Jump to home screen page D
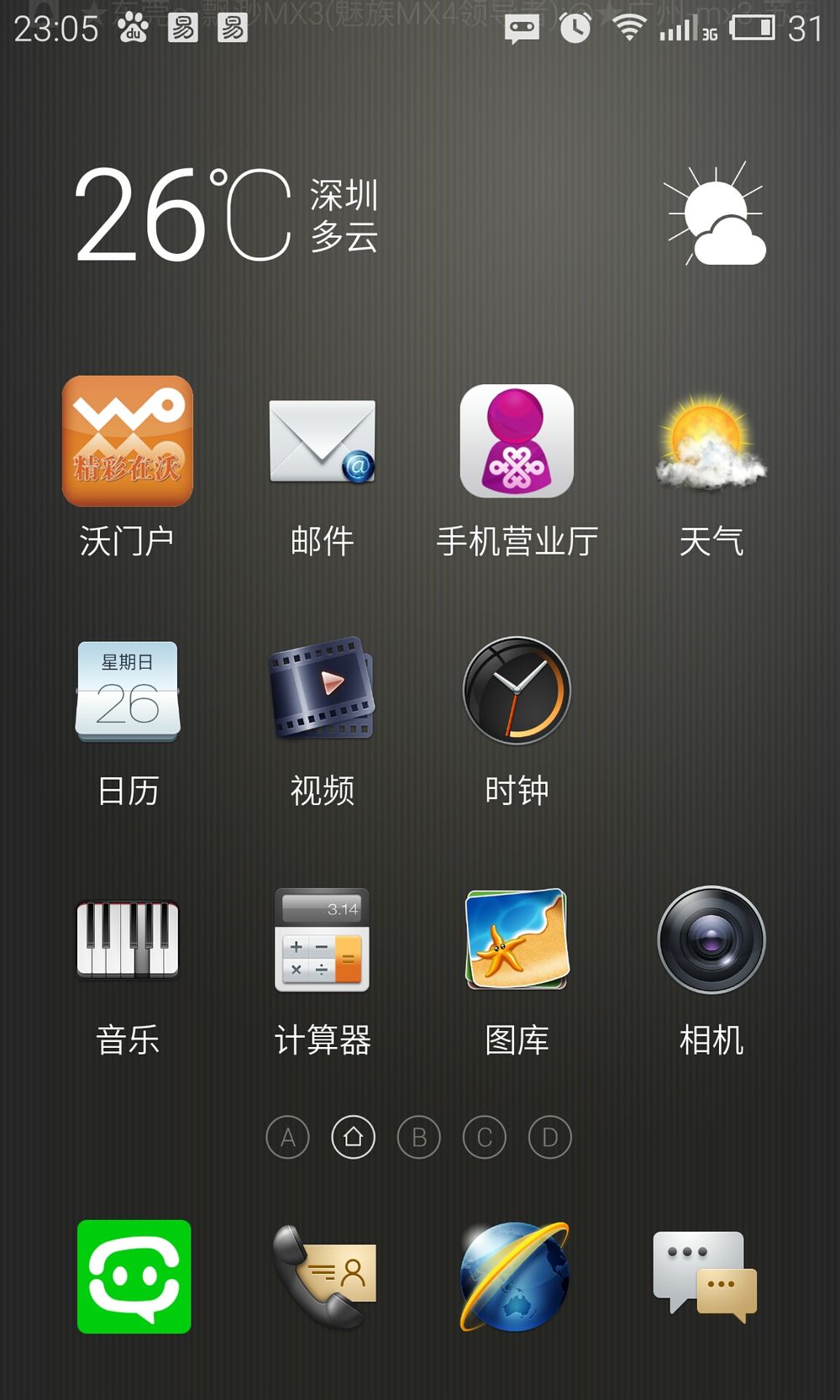Viewport: 840px width, 1400px height. coord(550,1137)
